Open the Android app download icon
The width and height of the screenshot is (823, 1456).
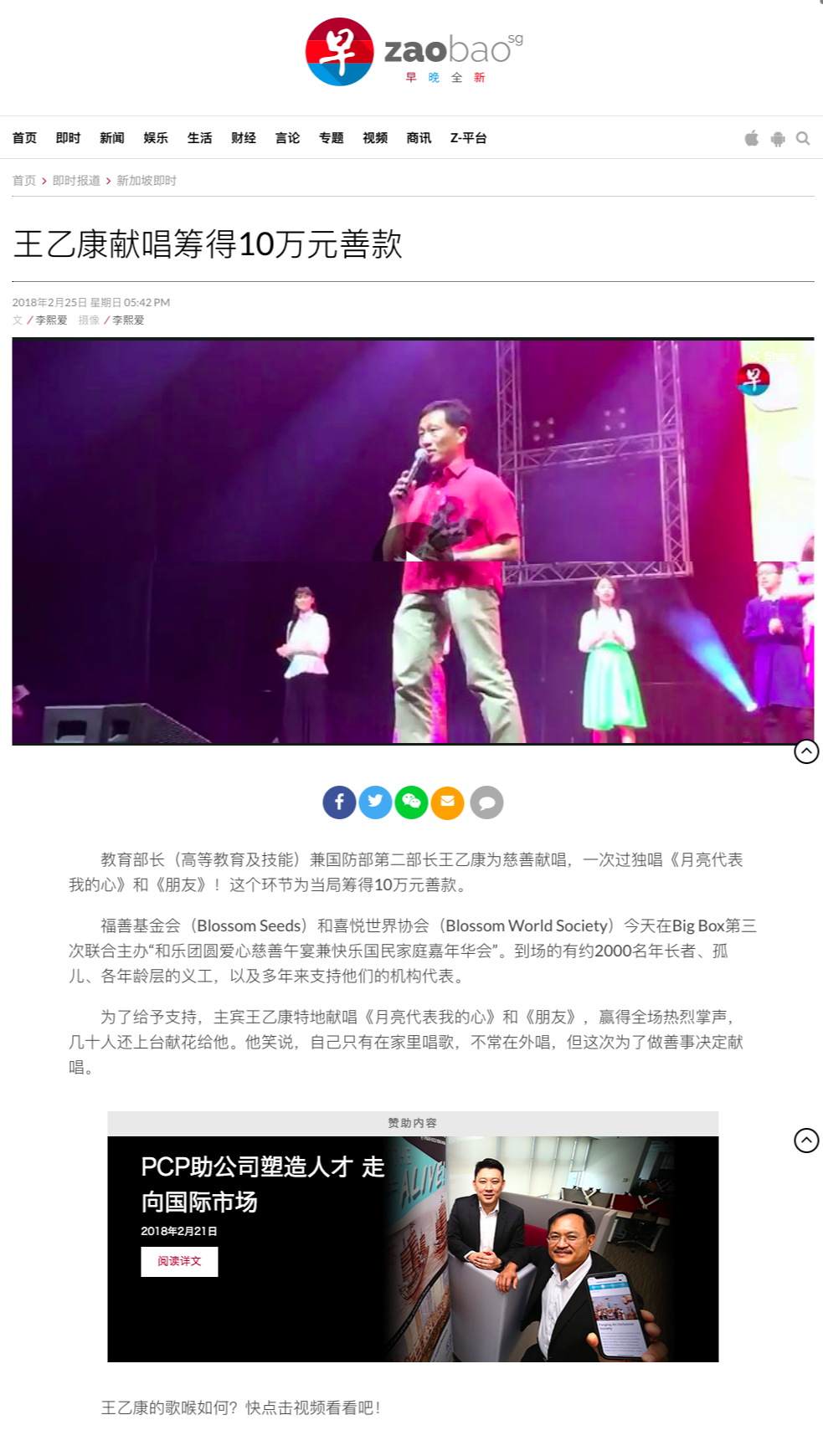pos(778,139)
